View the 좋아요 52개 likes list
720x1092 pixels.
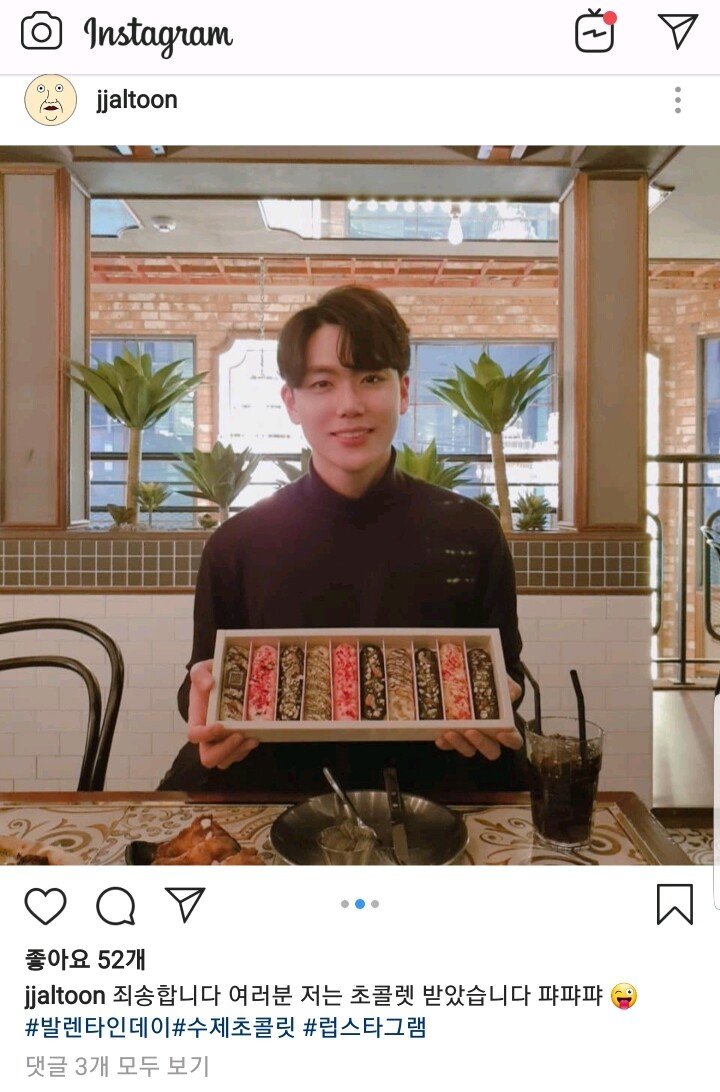tap(85, 960)
